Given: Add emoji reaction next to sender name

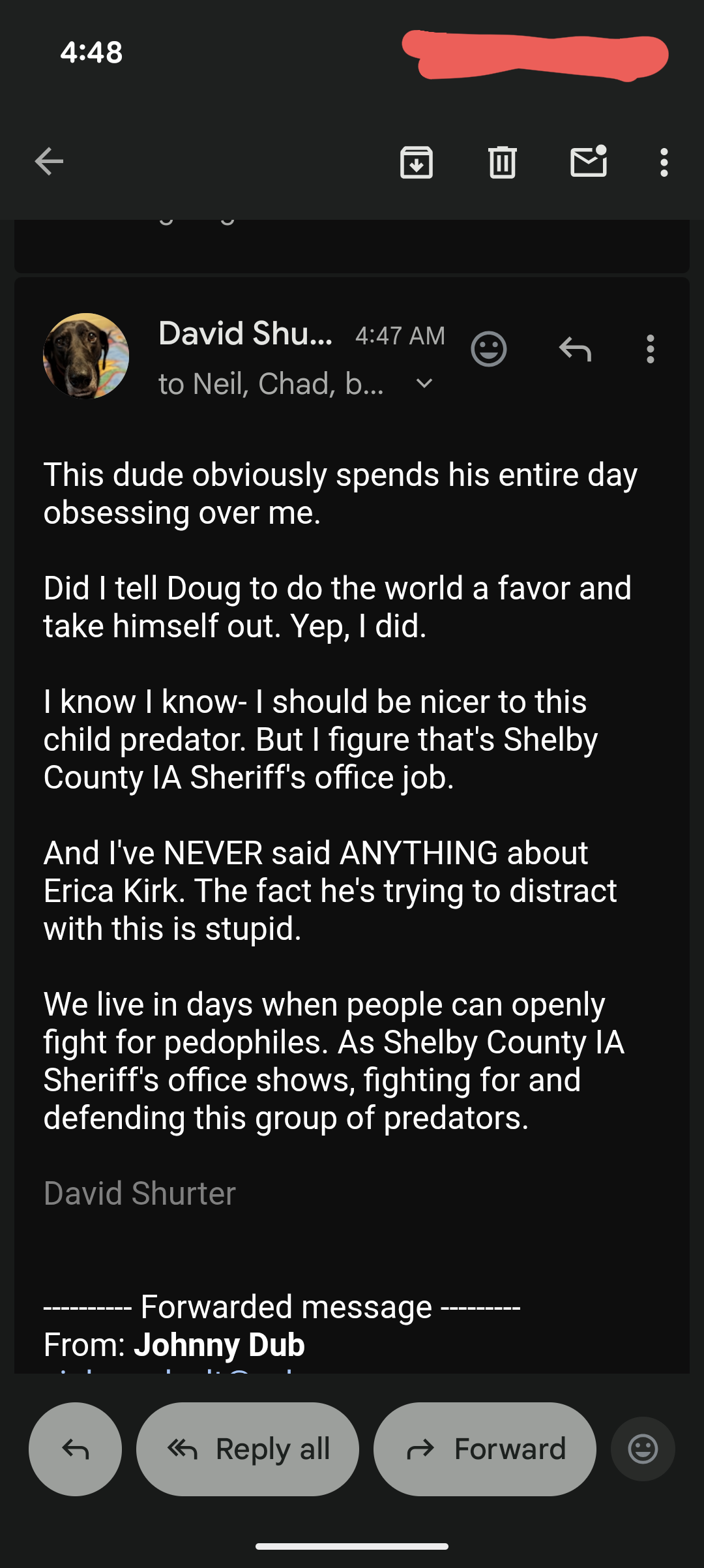Looking at the screenshot, I should click(x=488, y=350).
